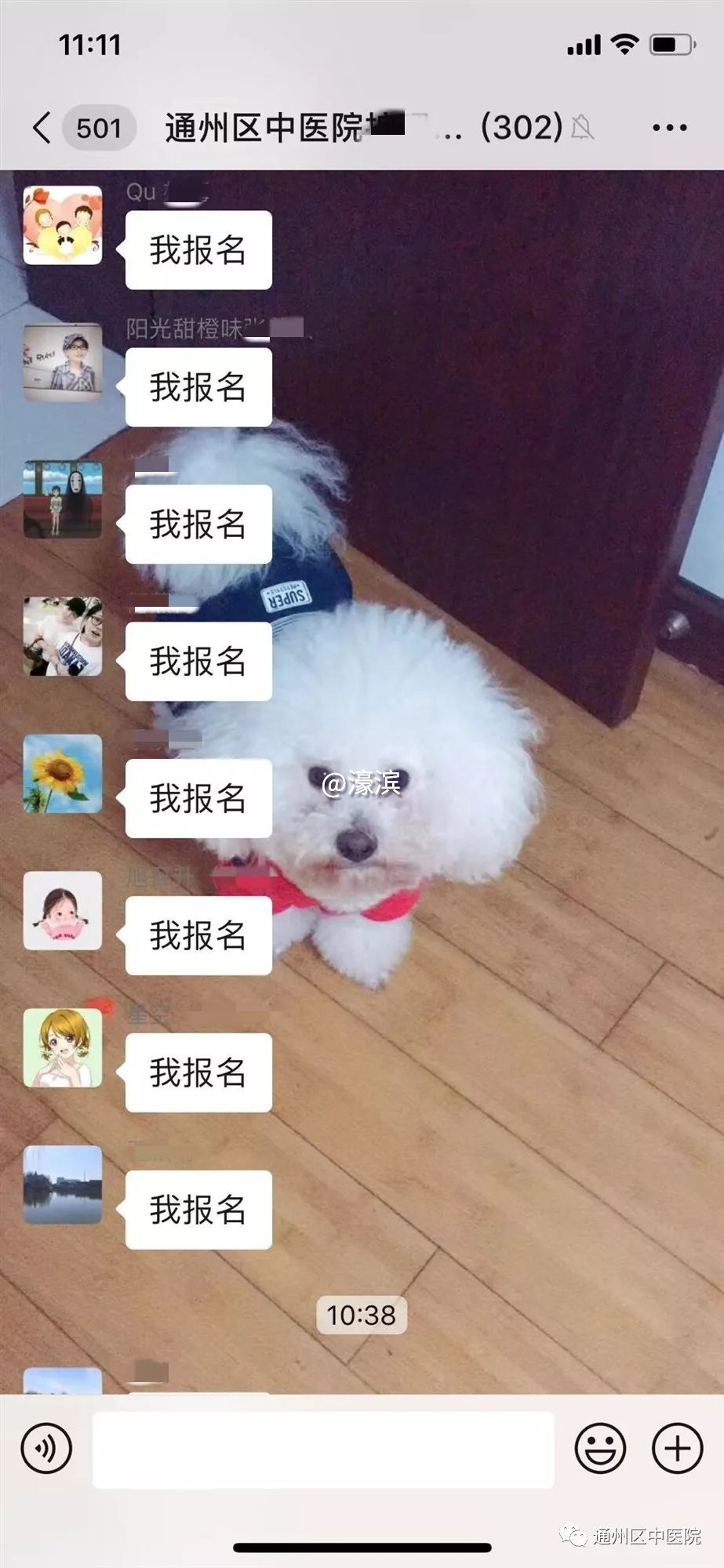Open group chat info via three dots
This screenshot has height=1568, width=724.
click(x=669, y=127)
